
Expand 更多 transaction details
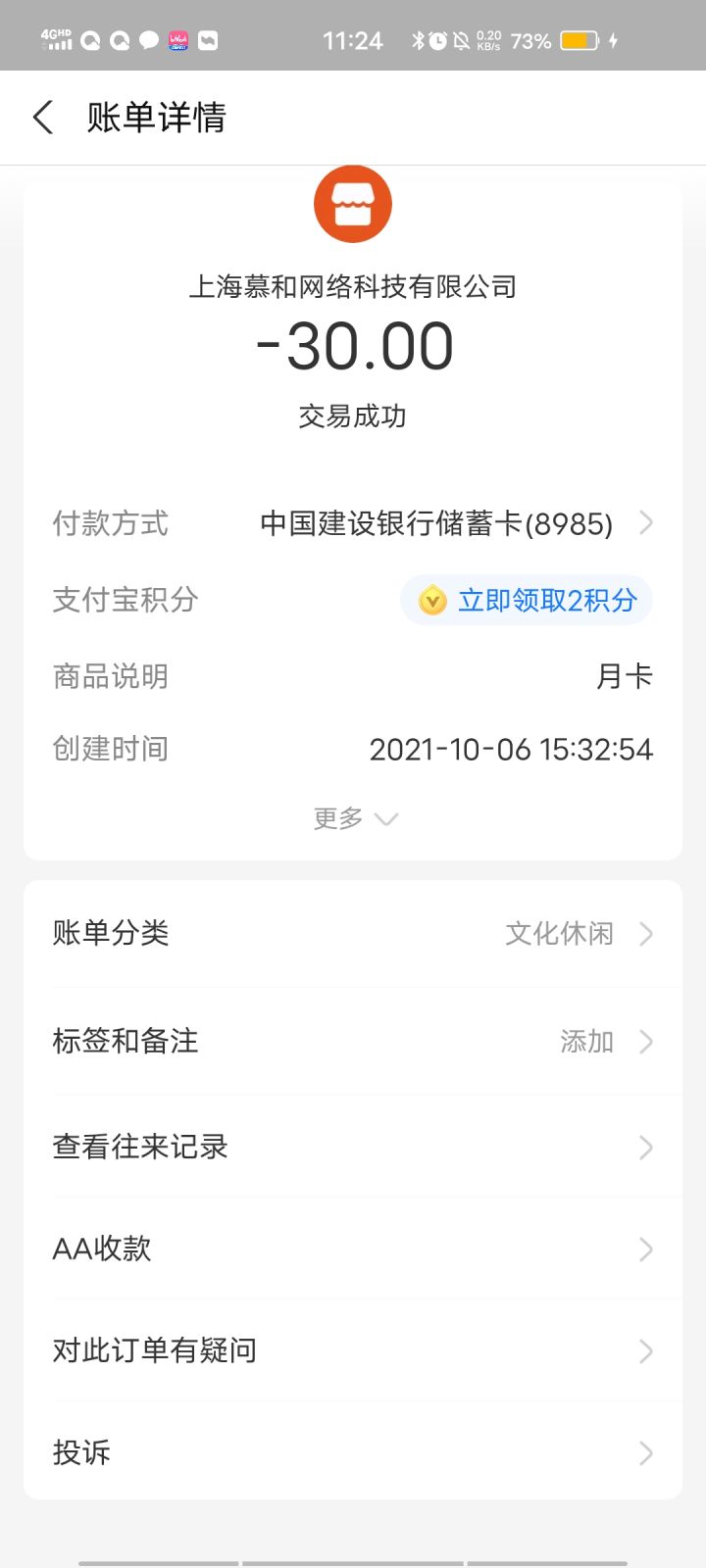coord(354,818)
